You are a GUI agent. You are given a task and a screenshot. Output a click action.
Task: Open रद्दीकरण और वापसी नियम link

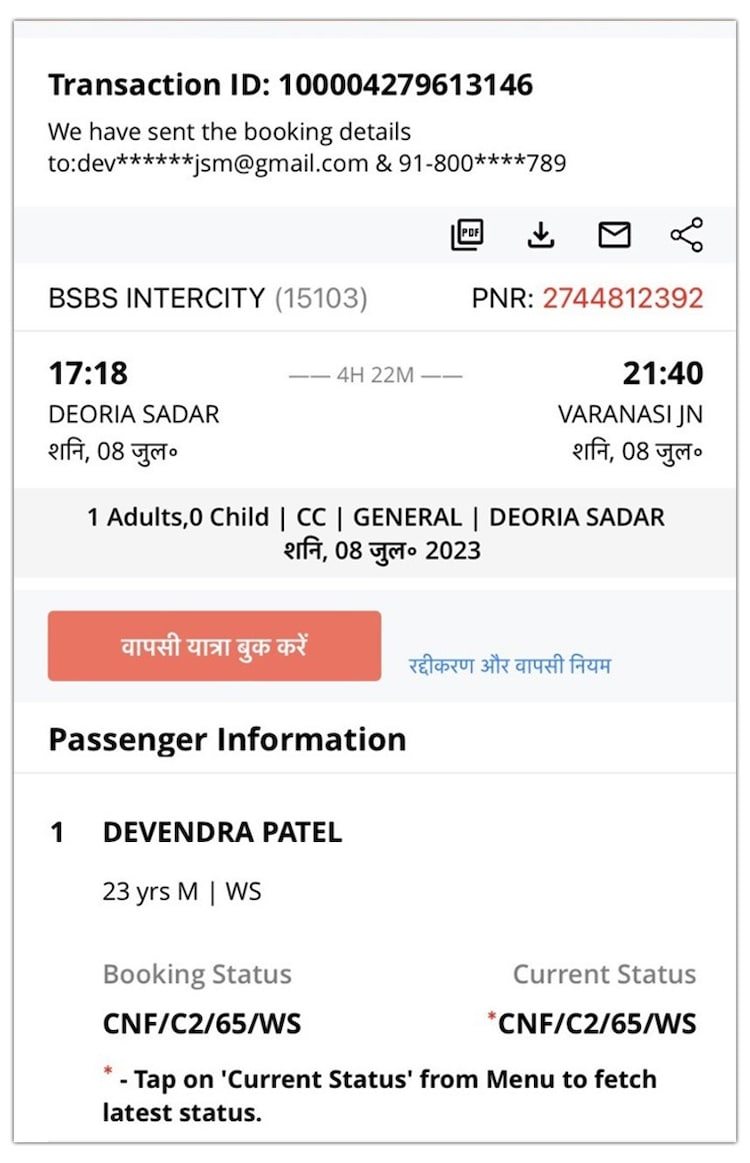pos(509,665)
